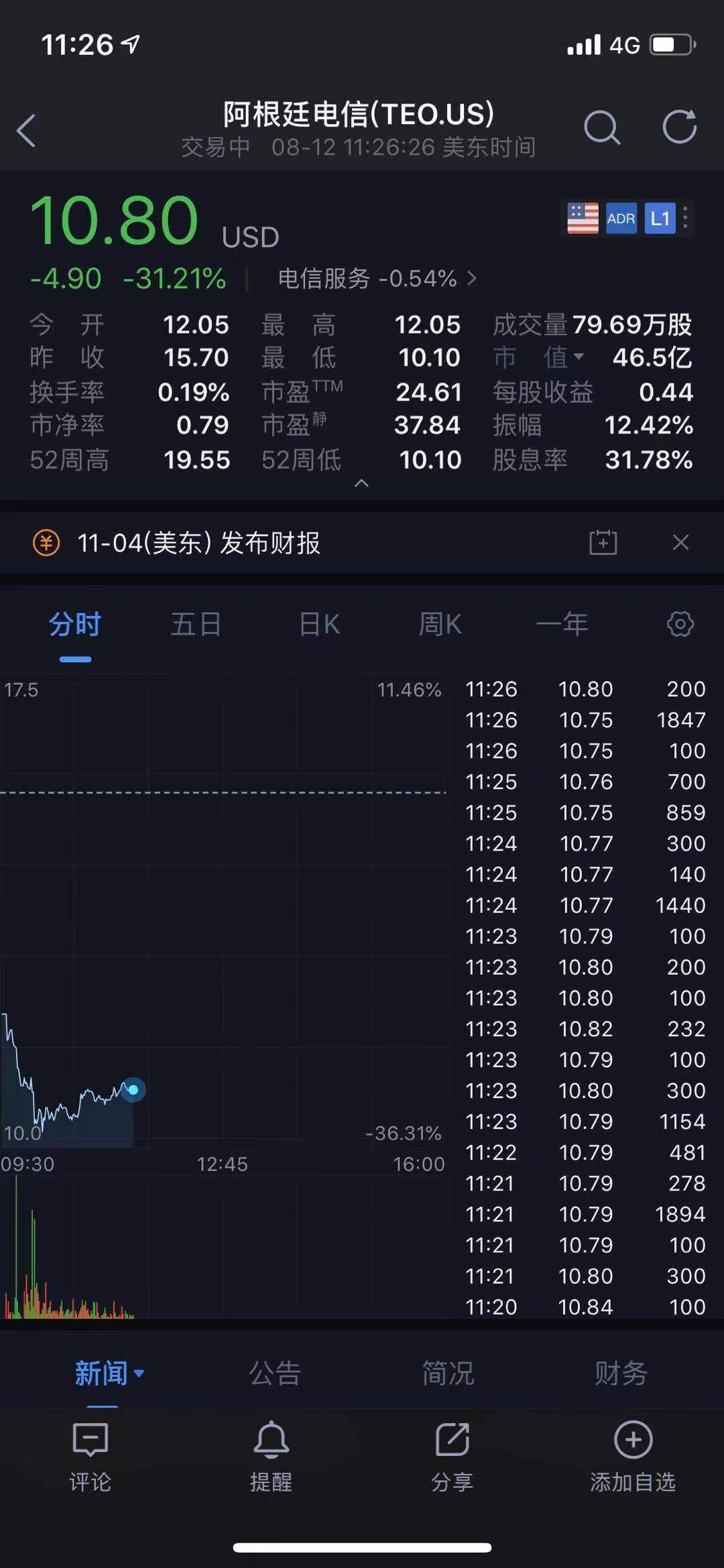This screenshot has width=724, height=1568.
Task: Go back using the top-left arrow
Action: [27, 130]
